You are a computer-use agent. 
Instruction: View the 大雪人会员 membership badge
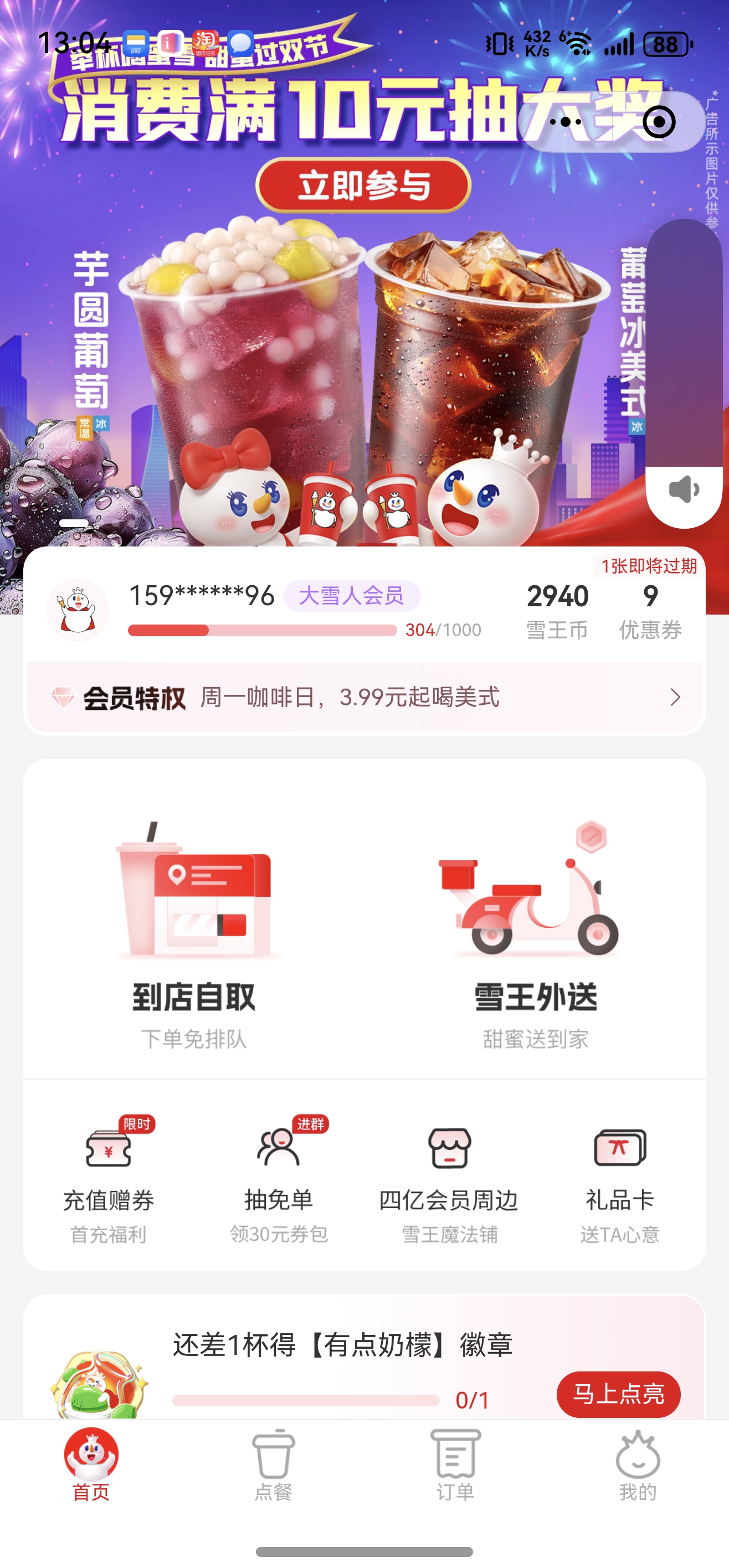tap(351, 596)
